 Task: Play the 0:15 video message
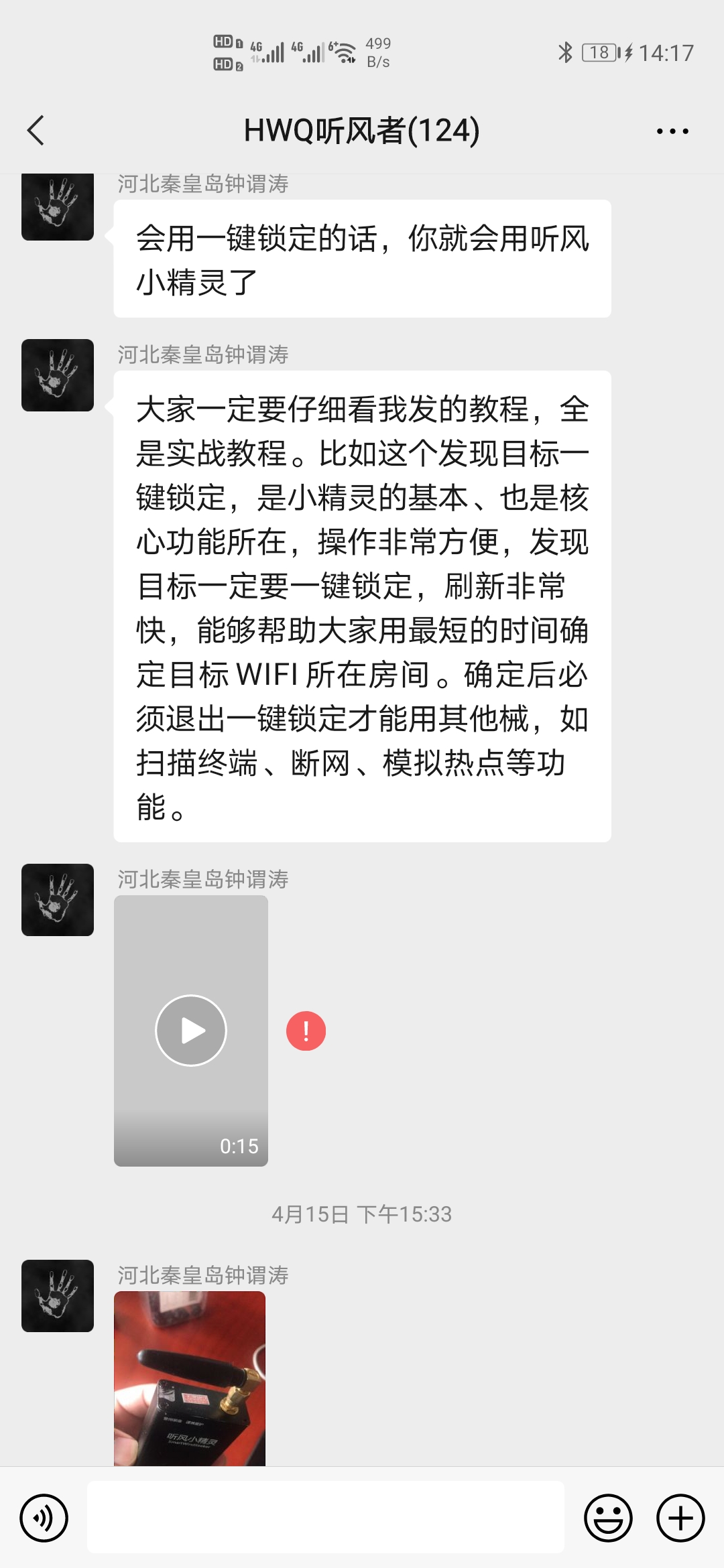point(191,1031)
